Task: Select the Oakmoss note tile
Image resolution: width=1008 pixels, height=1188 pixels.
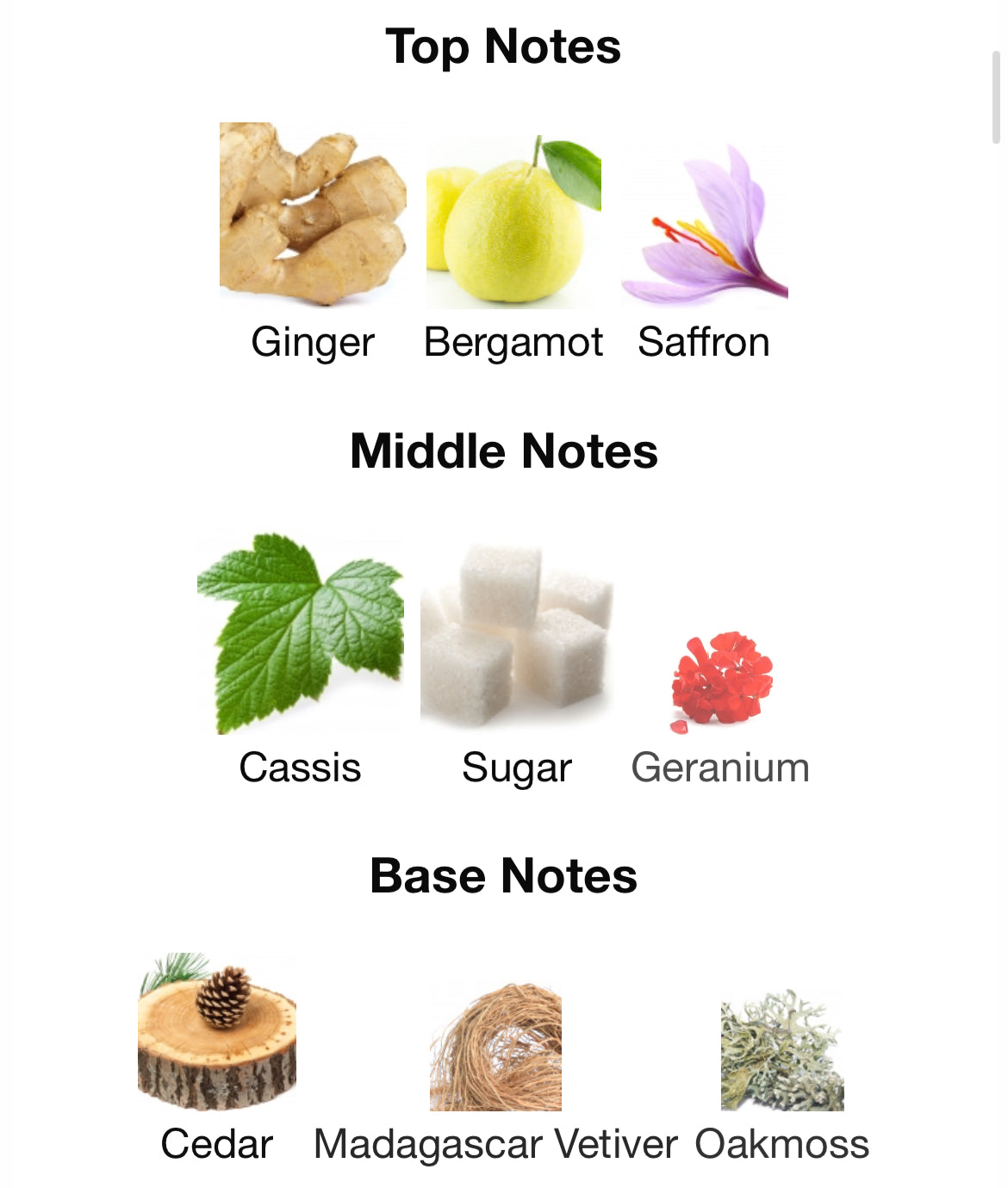Action: click(x=781, y=1051)
